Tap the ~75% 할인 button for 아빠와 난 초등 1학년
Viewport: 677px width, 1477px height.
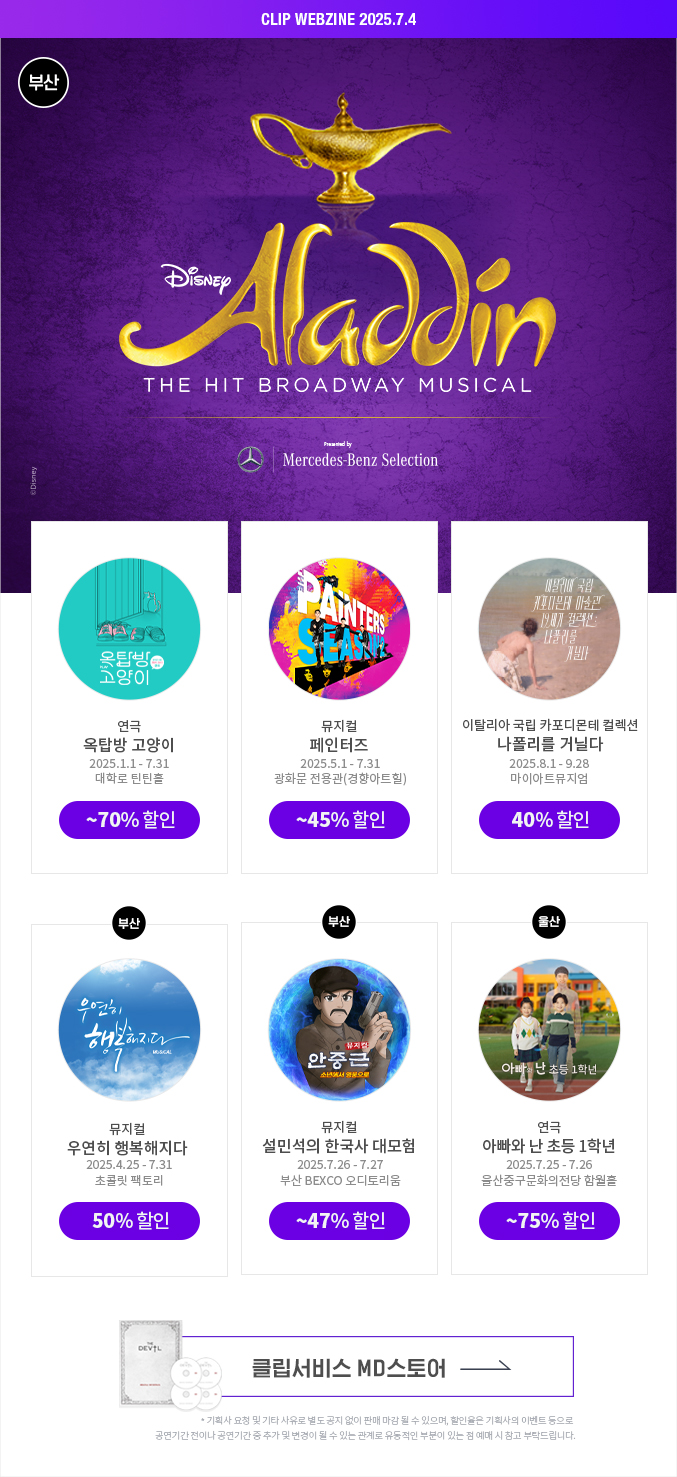tap(549, 1221)
